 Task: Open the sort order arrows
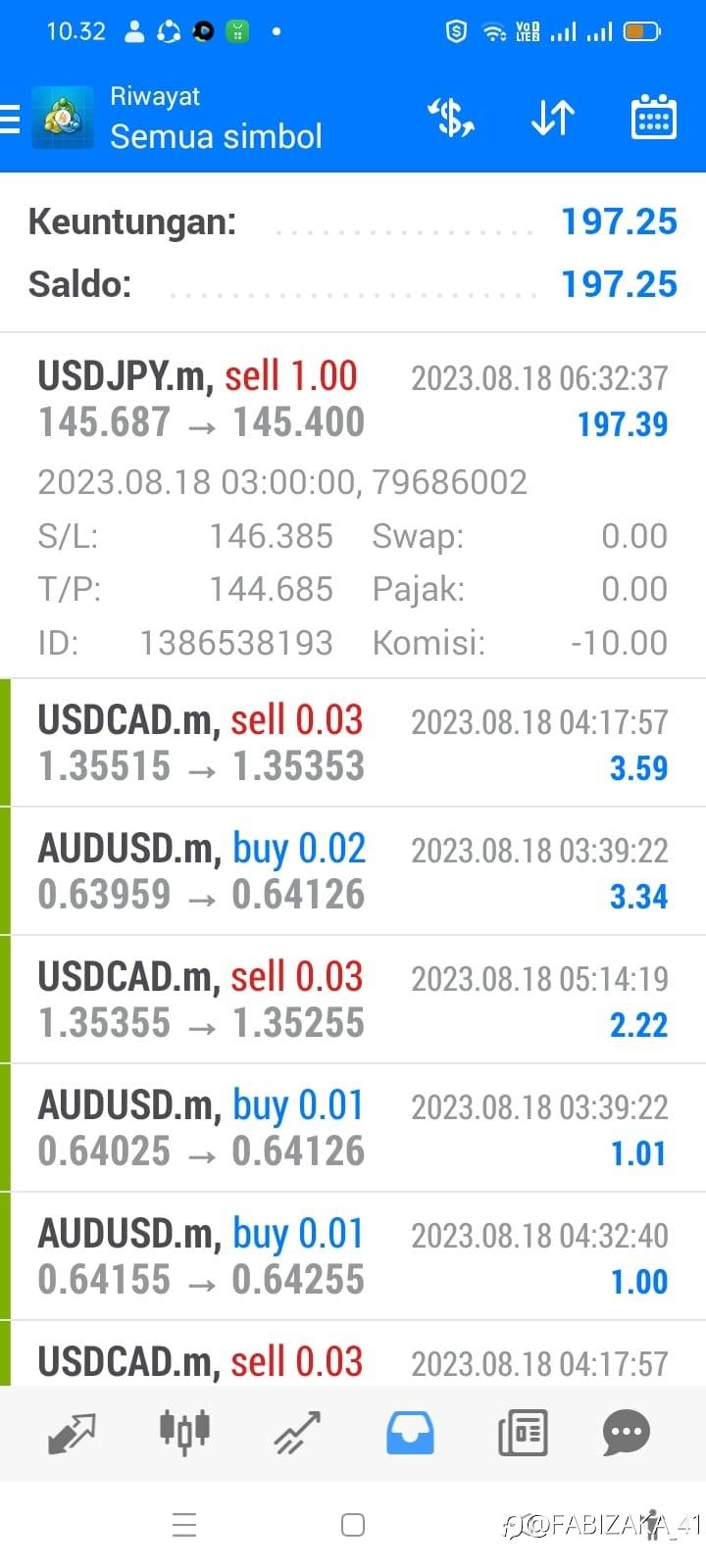553,119
